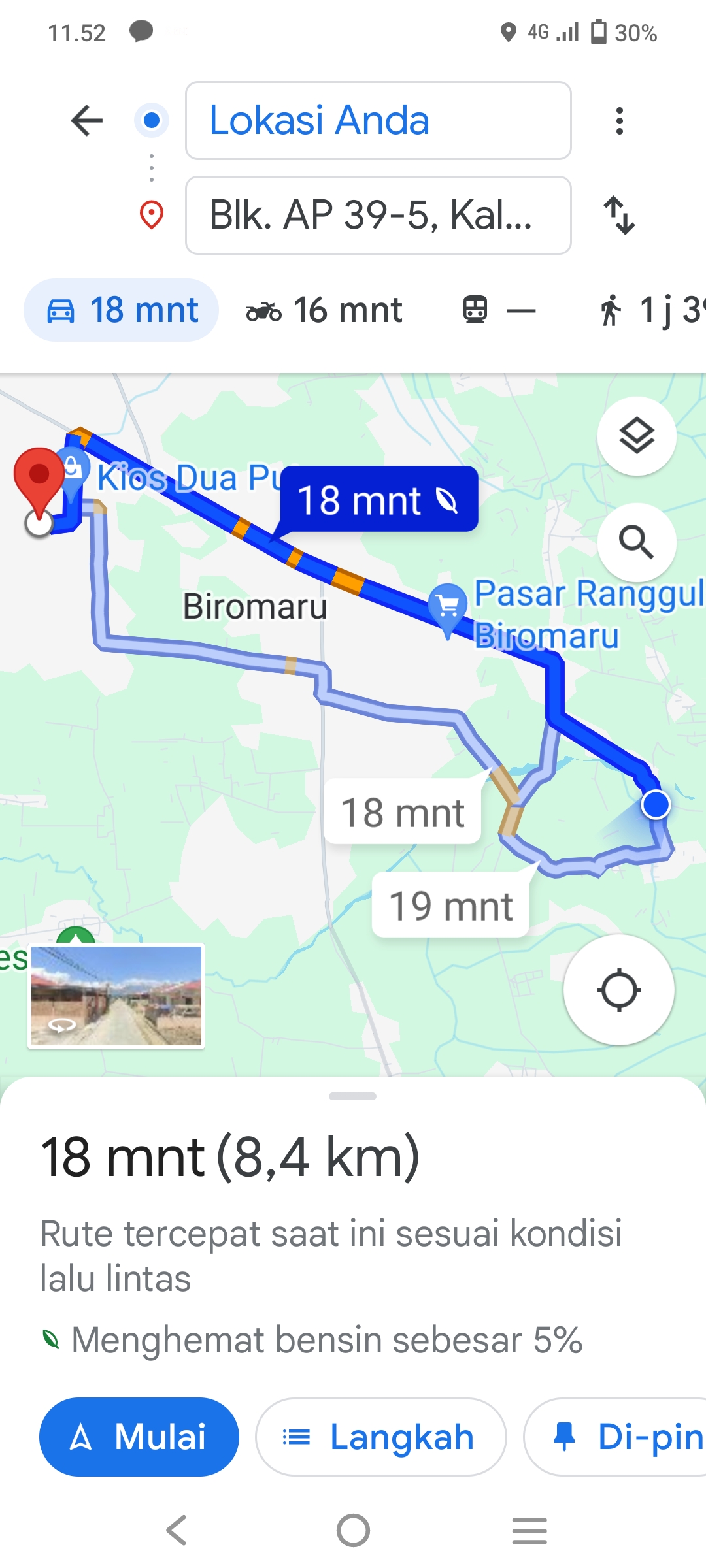Open the three-dot overflow menu
The height and width of the screenshot is (1568, 706).
point(620,121)
